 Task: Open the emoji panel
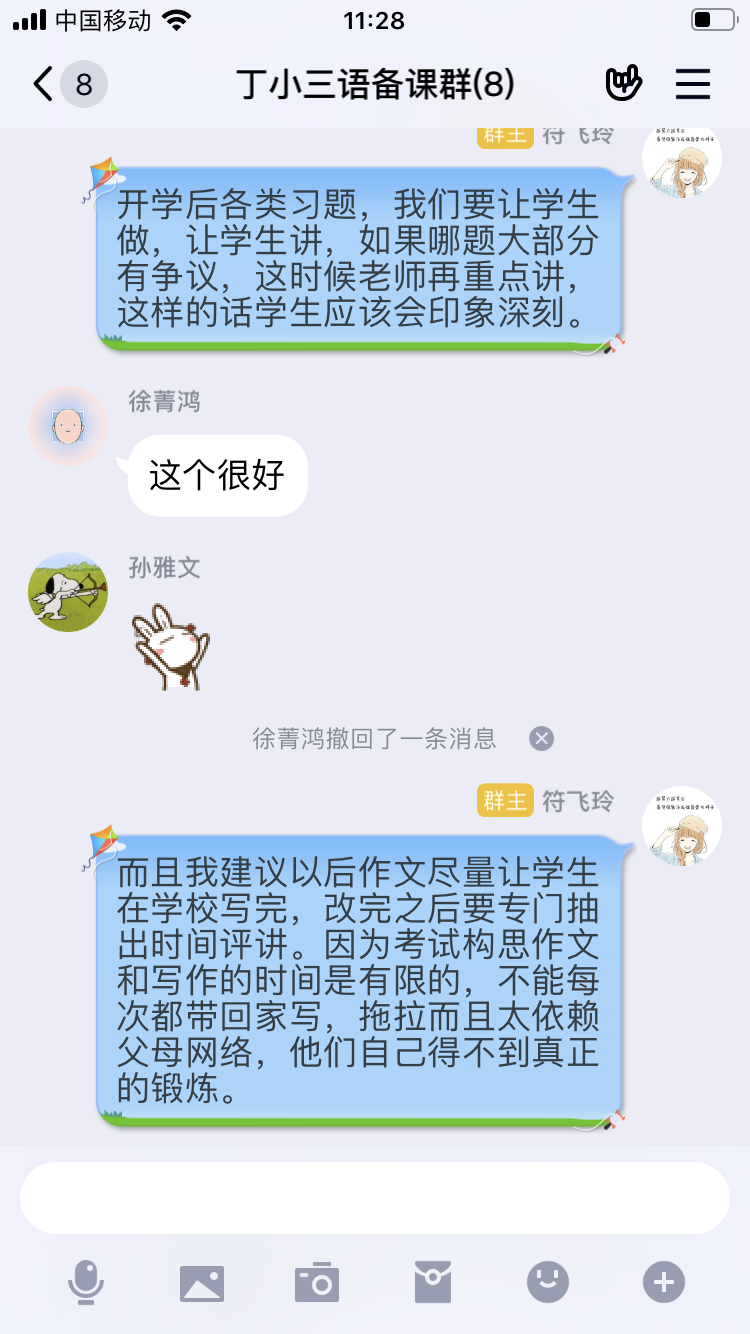pos(548,1282)
